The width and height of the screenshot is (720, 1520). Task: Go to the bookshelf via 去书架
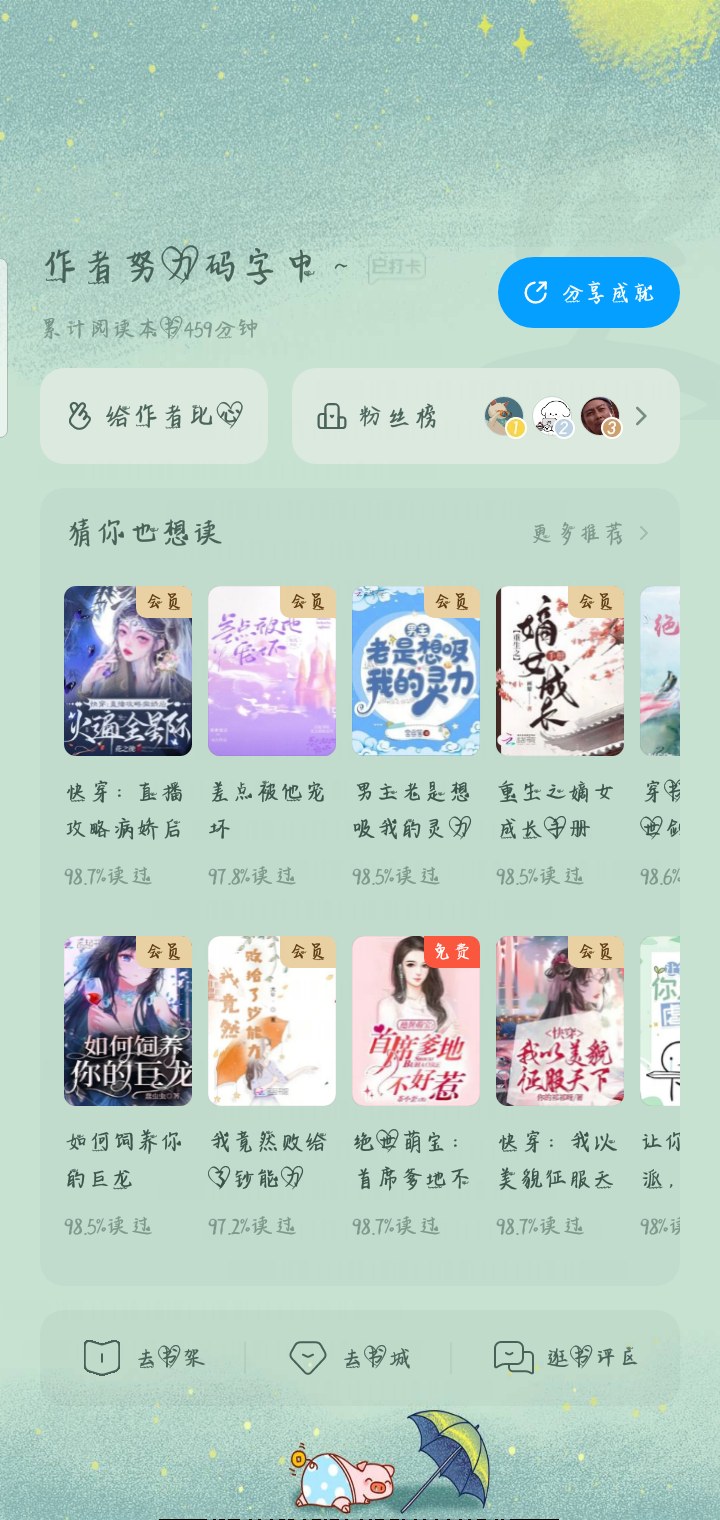(143, 1358)
